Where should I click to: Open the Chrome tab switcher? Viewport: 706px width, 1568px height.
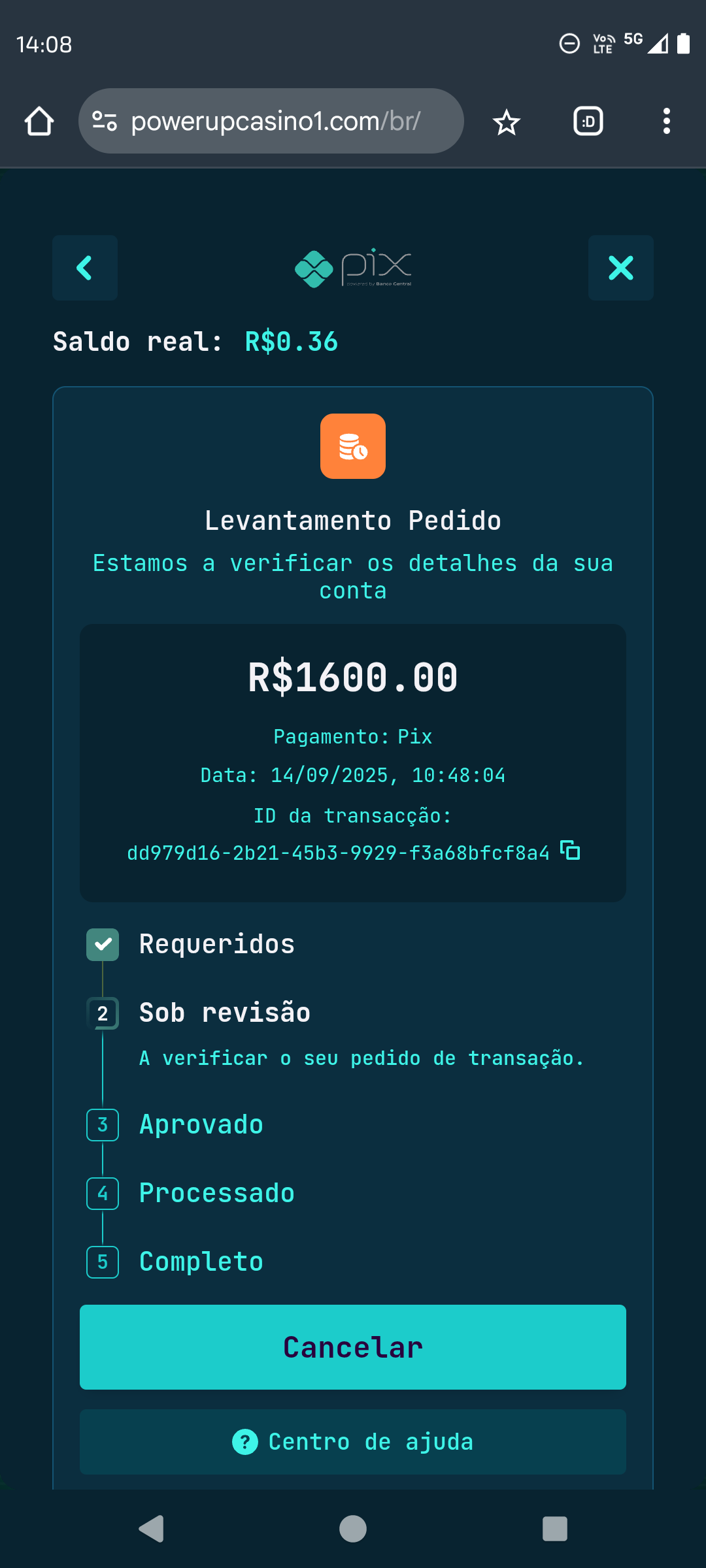(587, 120)
